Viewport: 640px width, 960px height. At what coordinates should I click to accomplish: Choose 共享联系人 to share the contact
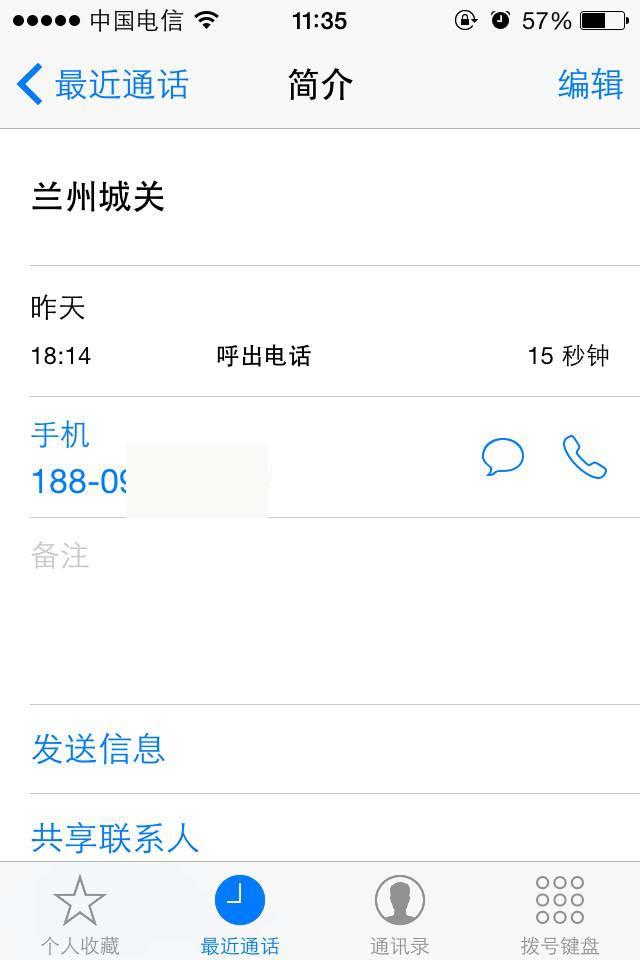coord(115,838)
